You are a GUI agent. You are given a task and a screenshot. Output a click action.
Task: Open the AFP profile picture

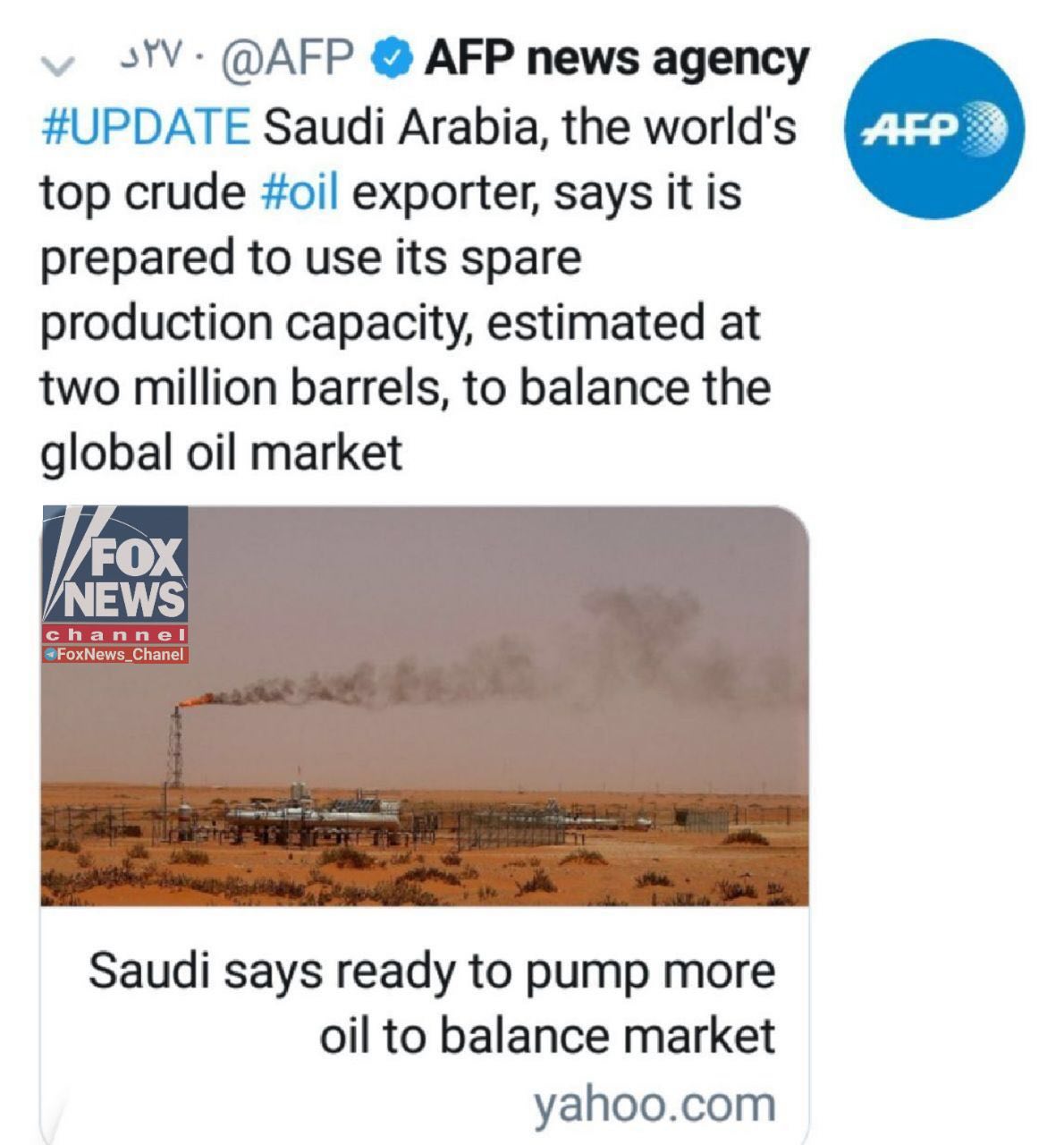[934, 129]
